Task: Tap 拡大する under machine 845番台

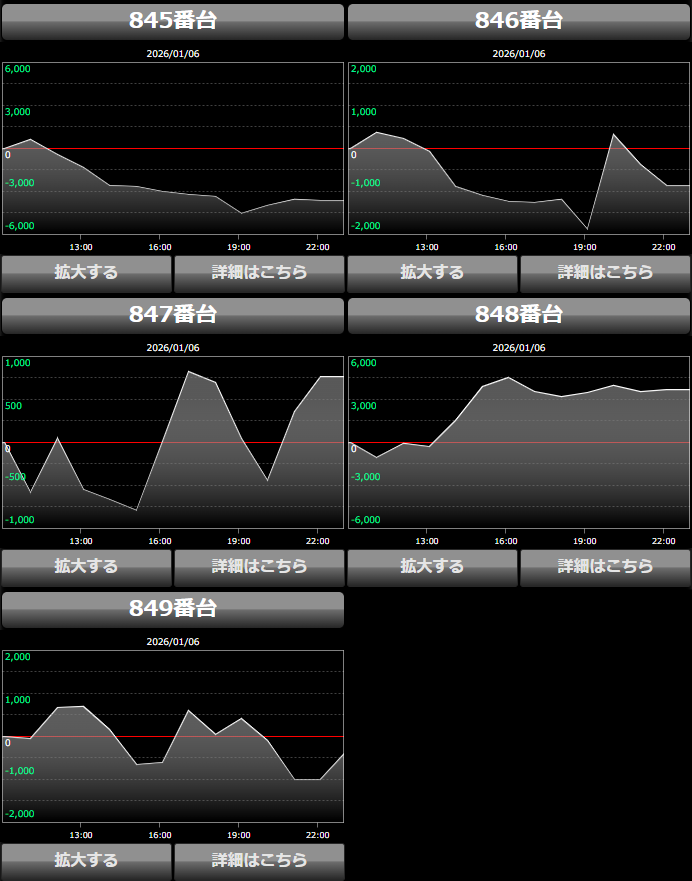Action: (87, 272)
